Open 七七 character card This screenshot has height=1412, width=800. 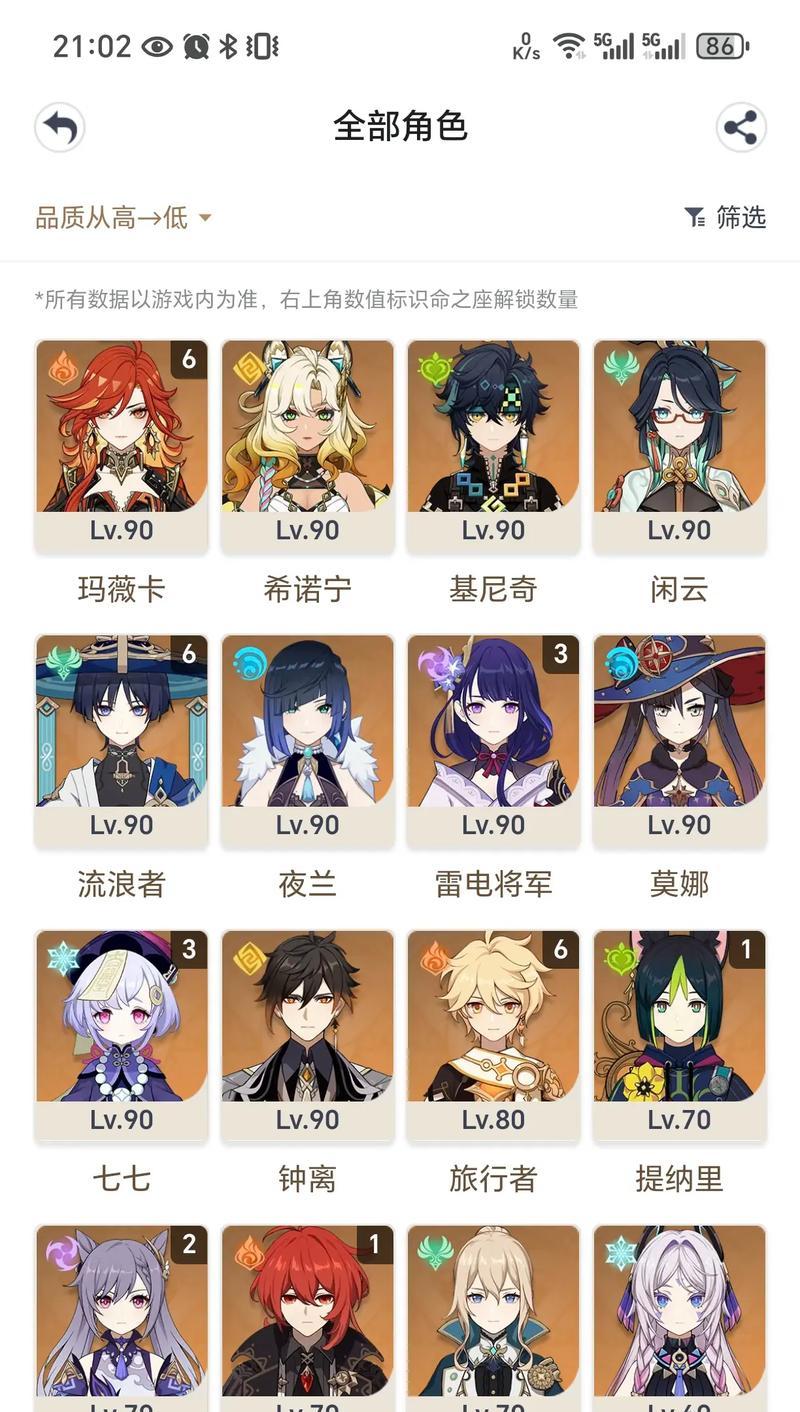pyautogui.click(x=121, y=1035)
